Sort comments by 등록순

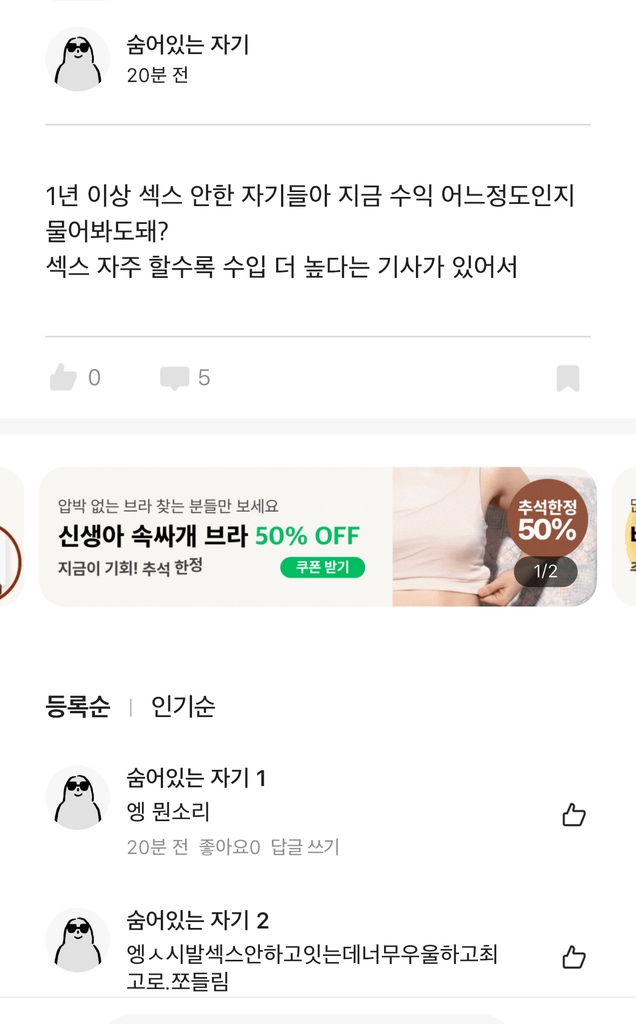click(x=78, y=707)
